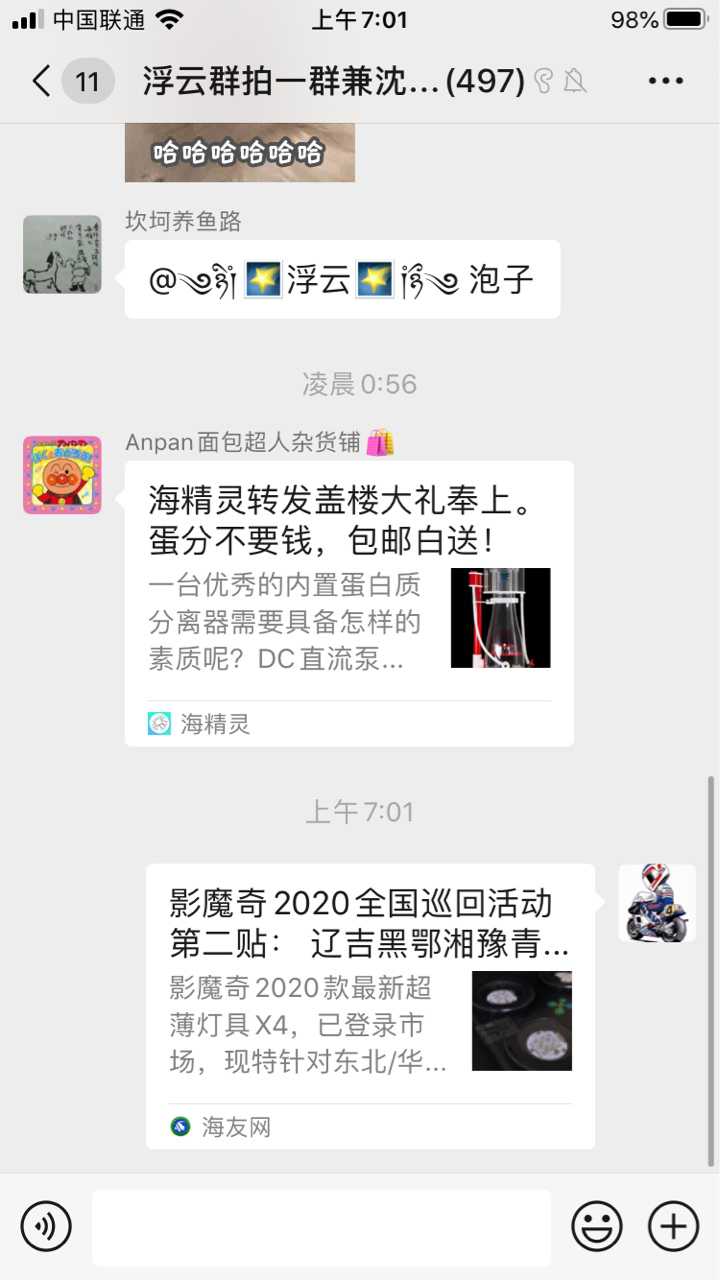Open the emoji sticker panel
Viewport: 720px width, 1280px height.
[596, 1226]
